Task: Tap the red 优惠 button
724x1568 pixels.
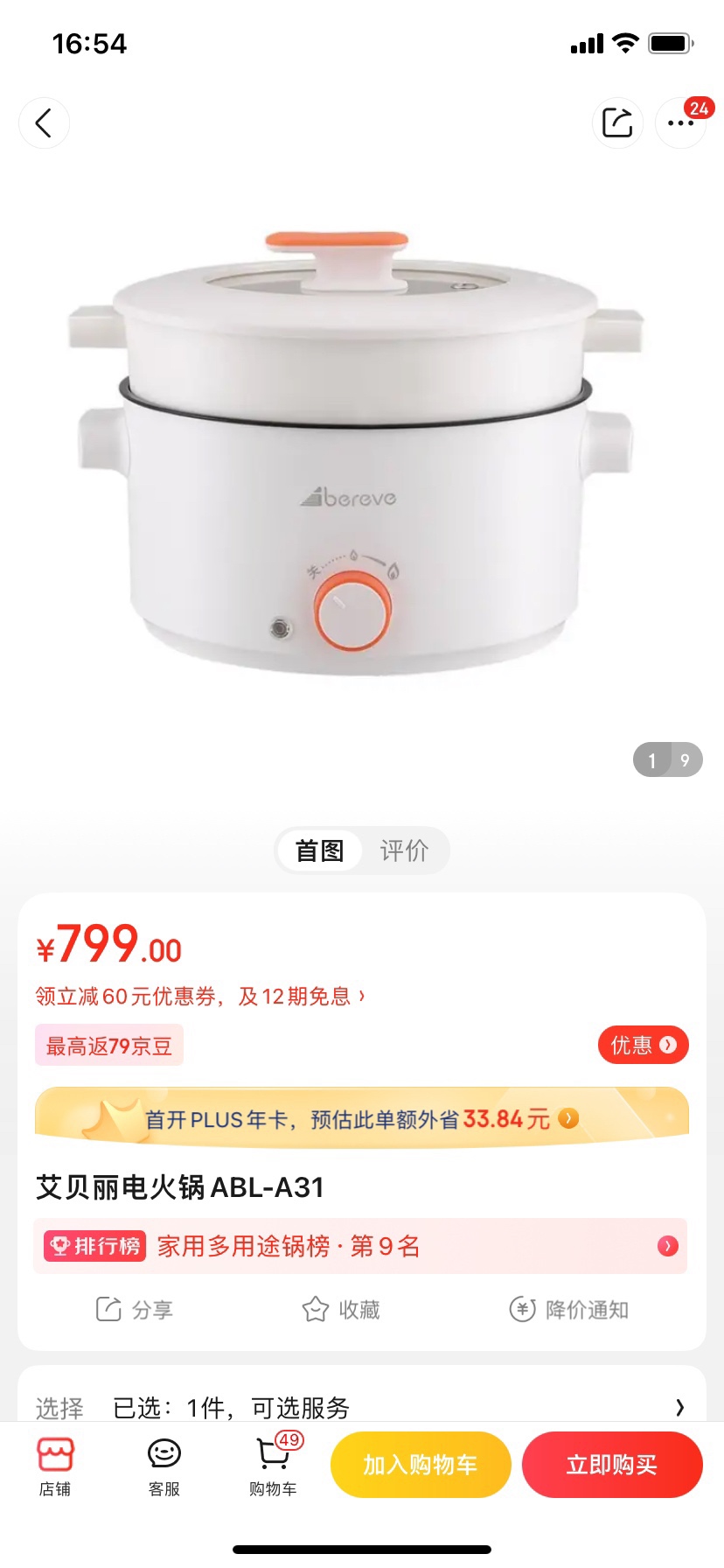Action: coord(643,1045)
